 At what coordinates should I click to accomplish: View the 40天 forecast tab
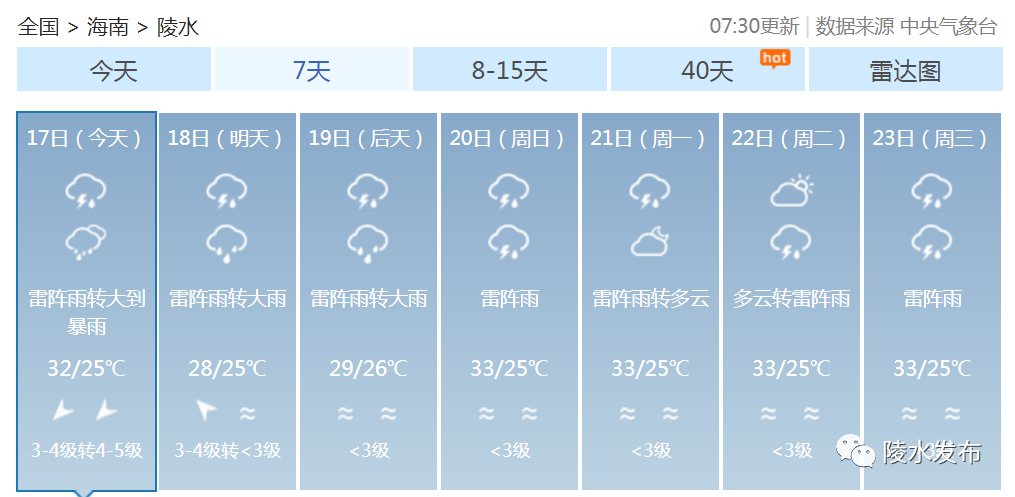[707, 70]
